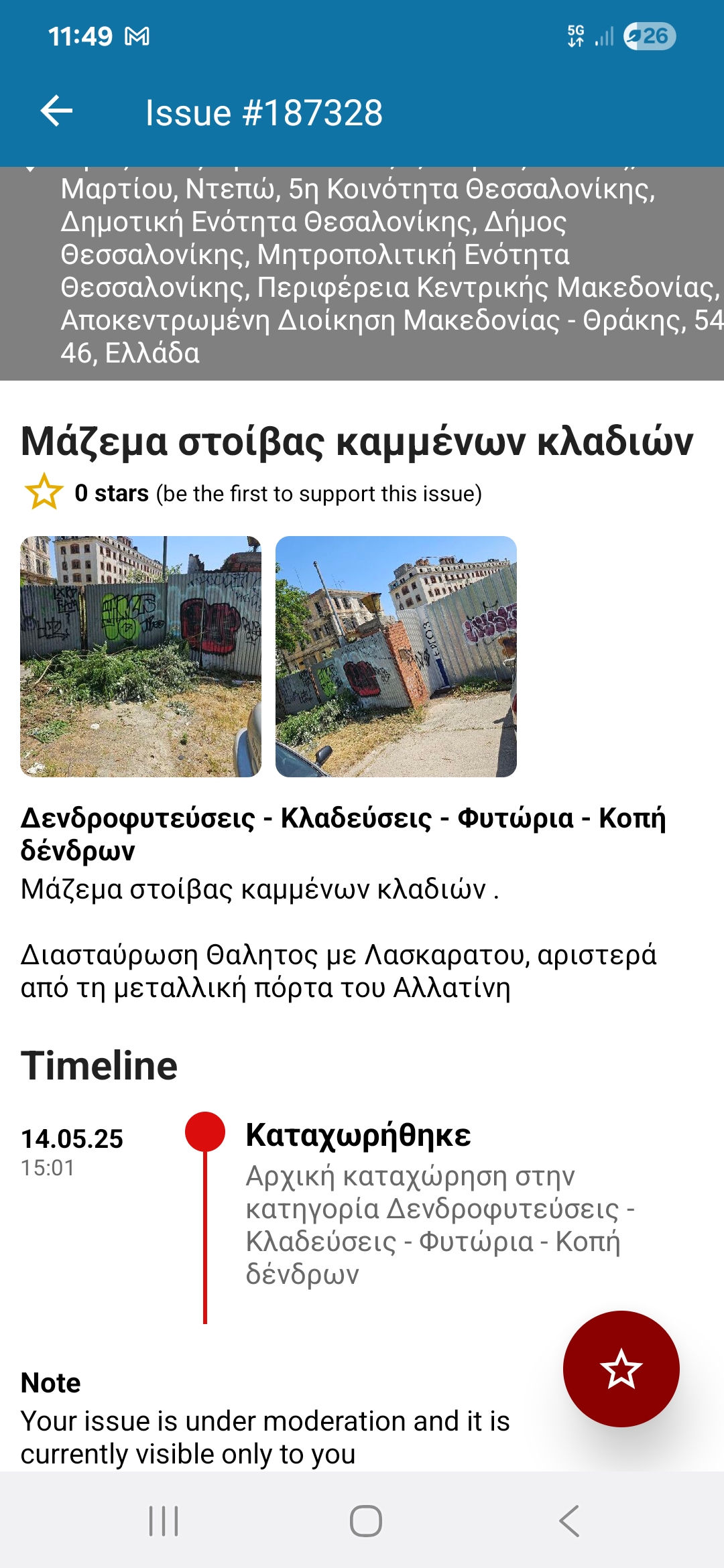Tap the red star floating button
The height and width of the screenshot is (1568, 724).
point(621,1368)
